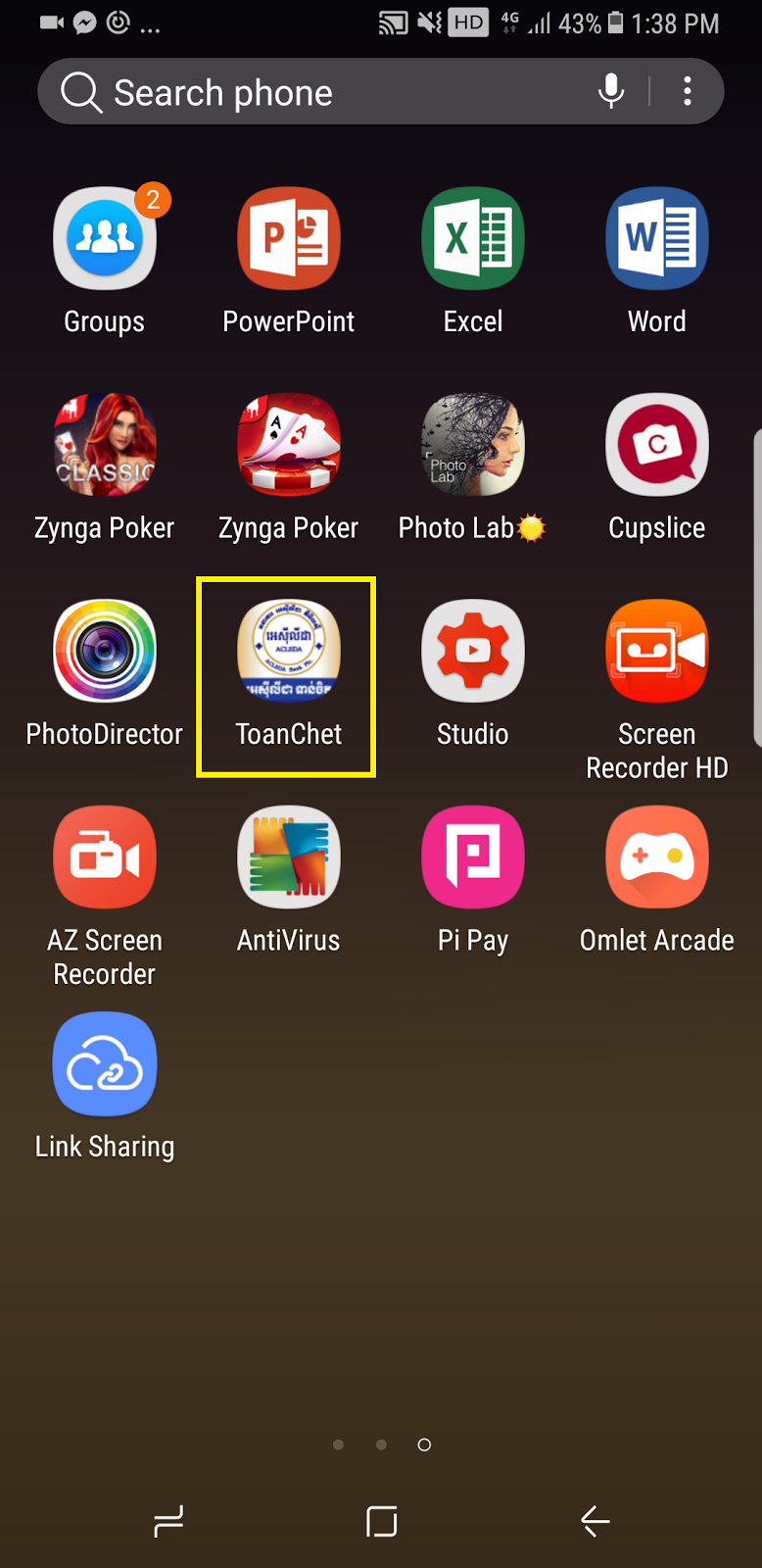Open the Link Sharing app
This screenshot has width=762, height=1568.
pyautogui.click(x=105, y=1064)
